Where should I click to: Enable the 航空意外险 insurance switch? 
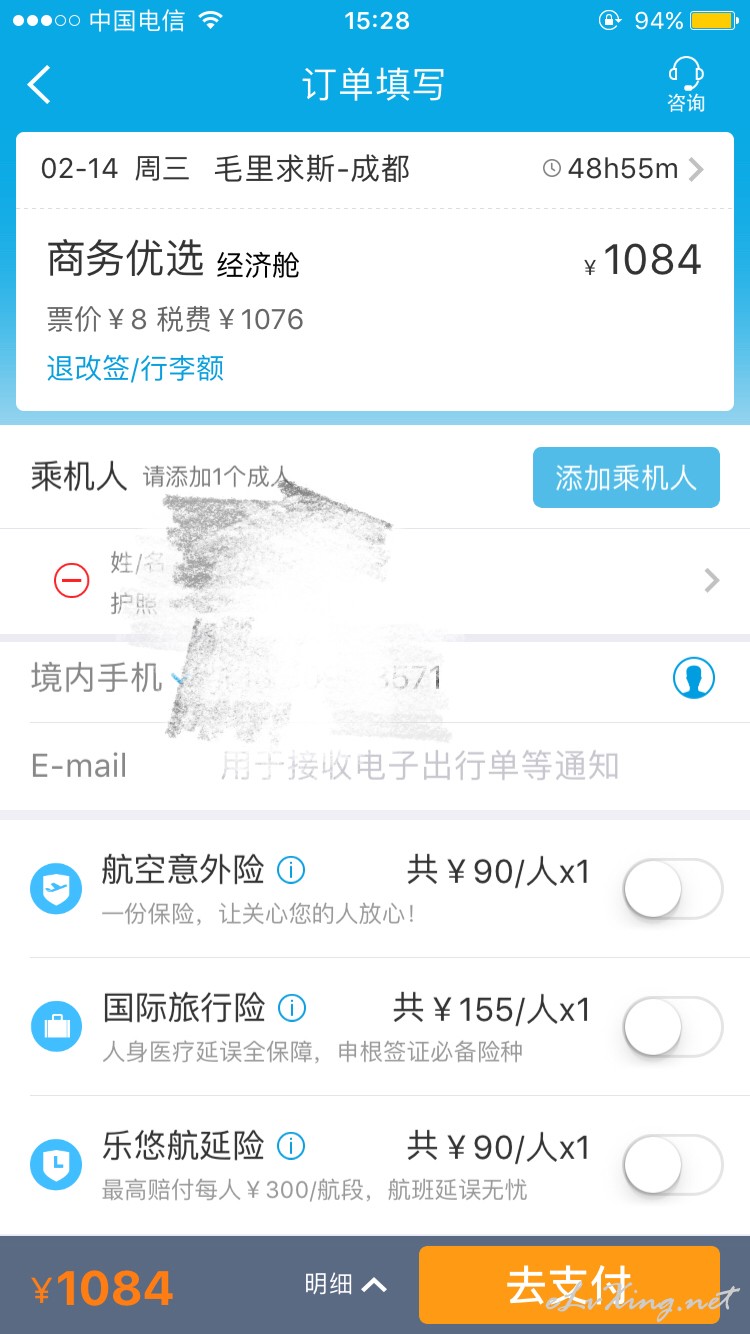click(x=673, y=888)
